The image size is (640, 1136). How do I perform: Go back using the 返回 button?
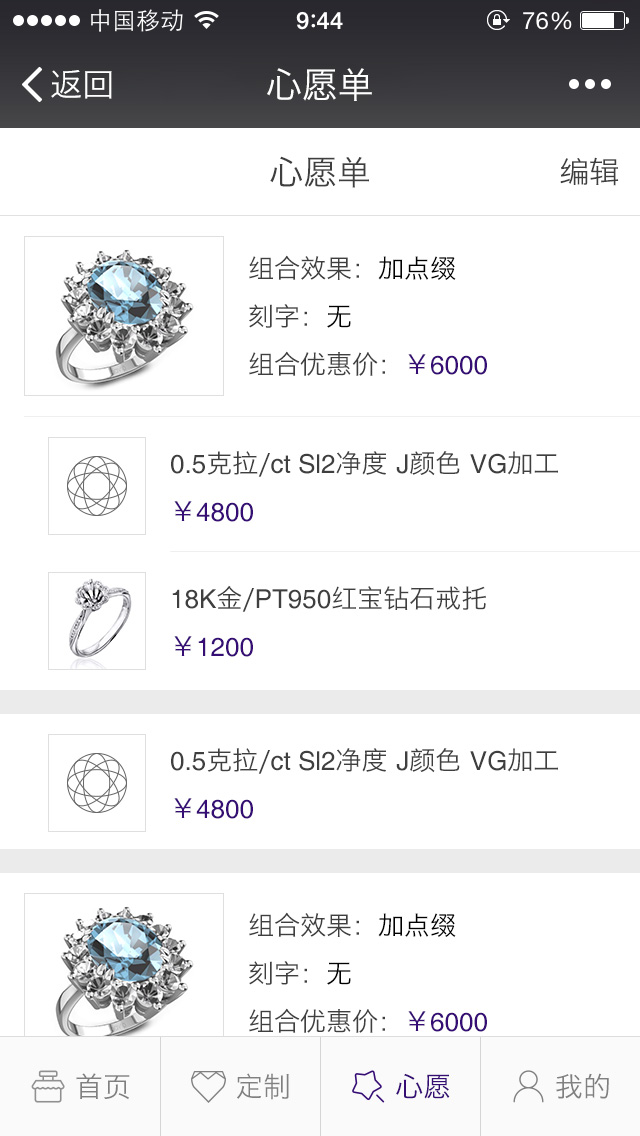[x=68, y=85]
